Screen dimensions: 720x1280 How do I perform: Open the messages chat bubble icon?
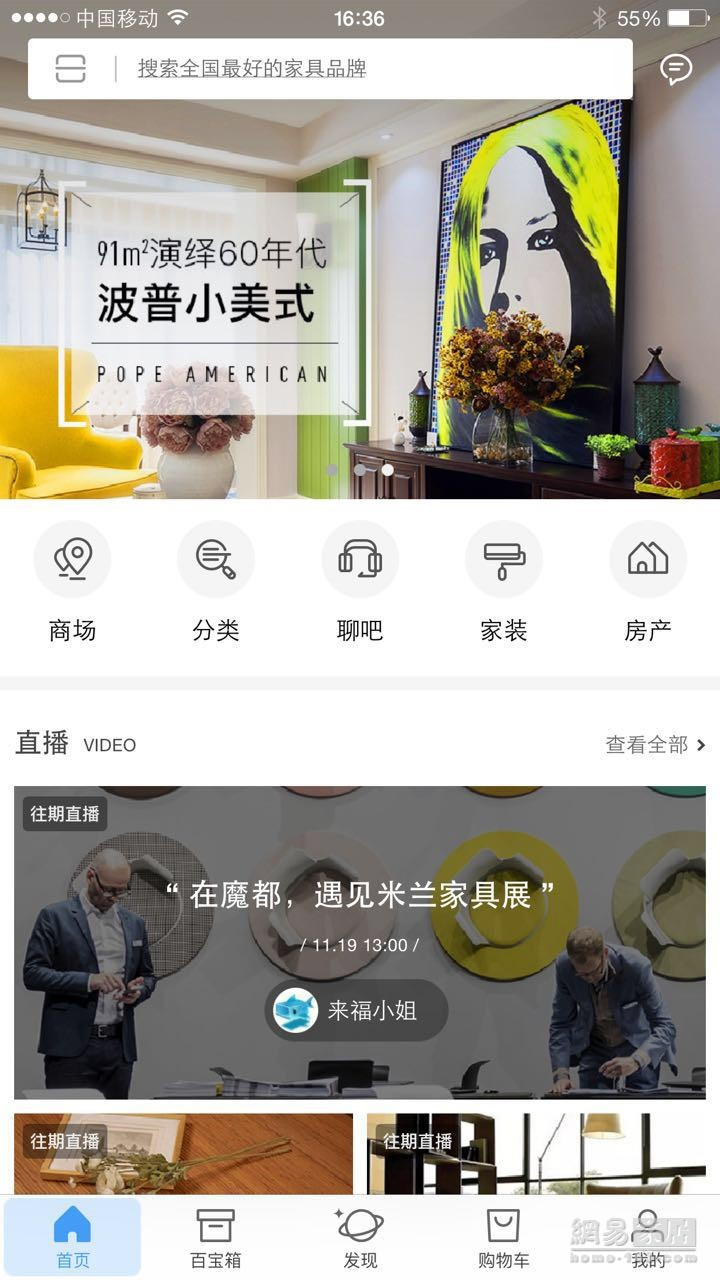pyautogui.click(x=676, y=69)
